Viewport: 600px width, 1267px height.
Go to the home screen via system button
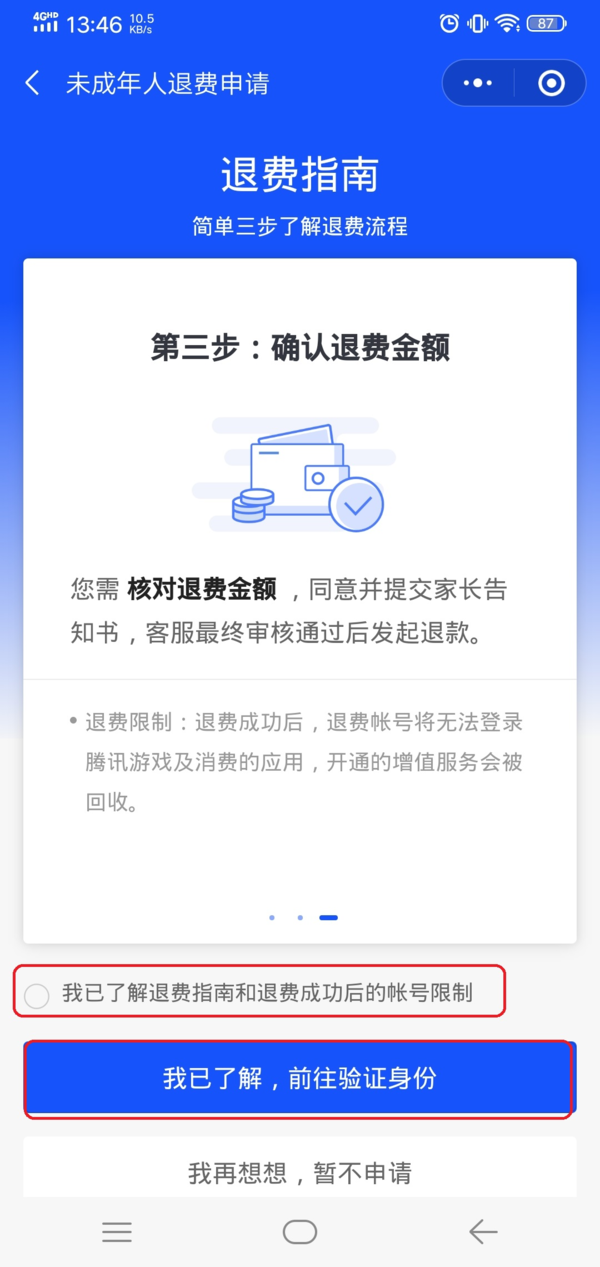pyautogui.click(x=299, y=1232)
